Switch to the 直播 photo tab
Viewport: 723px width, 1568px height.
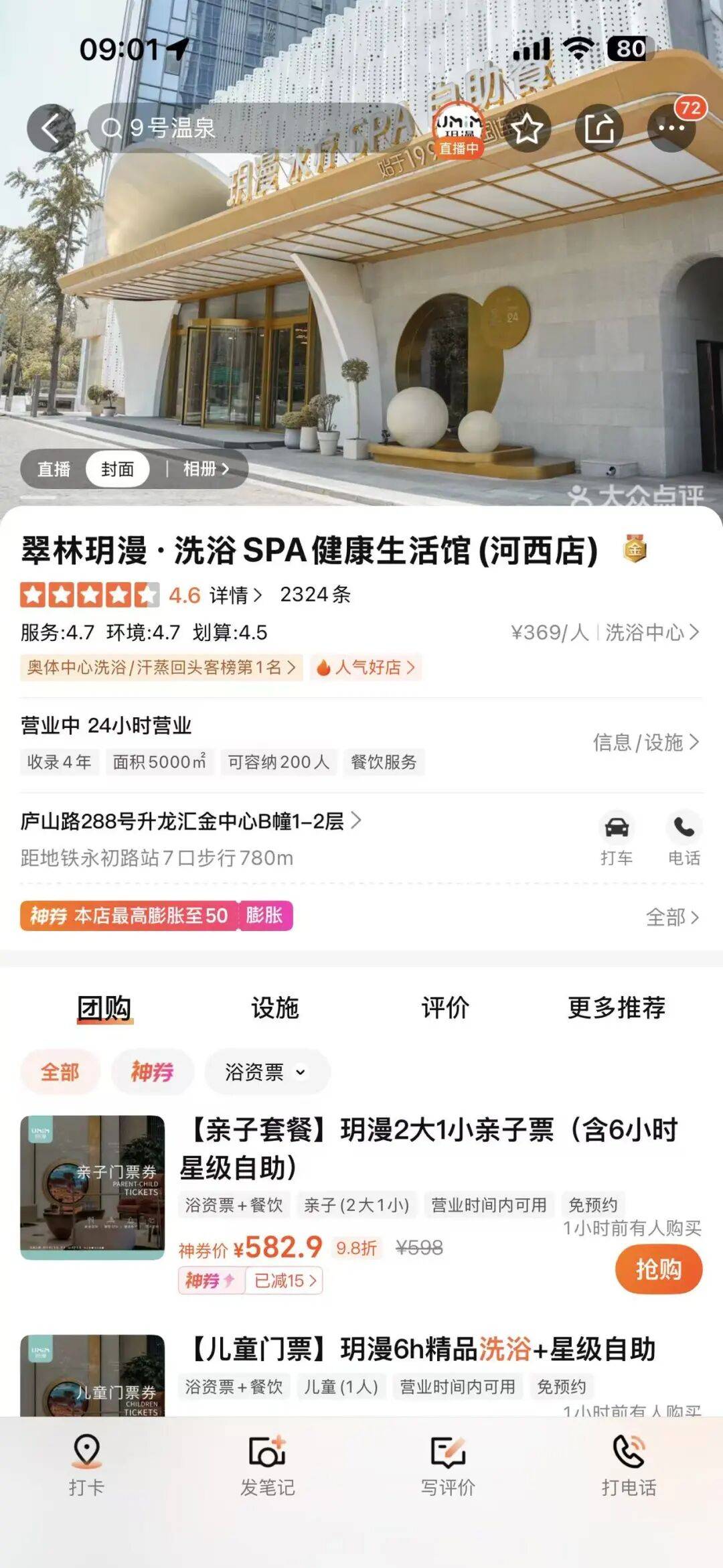tap(54, 469)
